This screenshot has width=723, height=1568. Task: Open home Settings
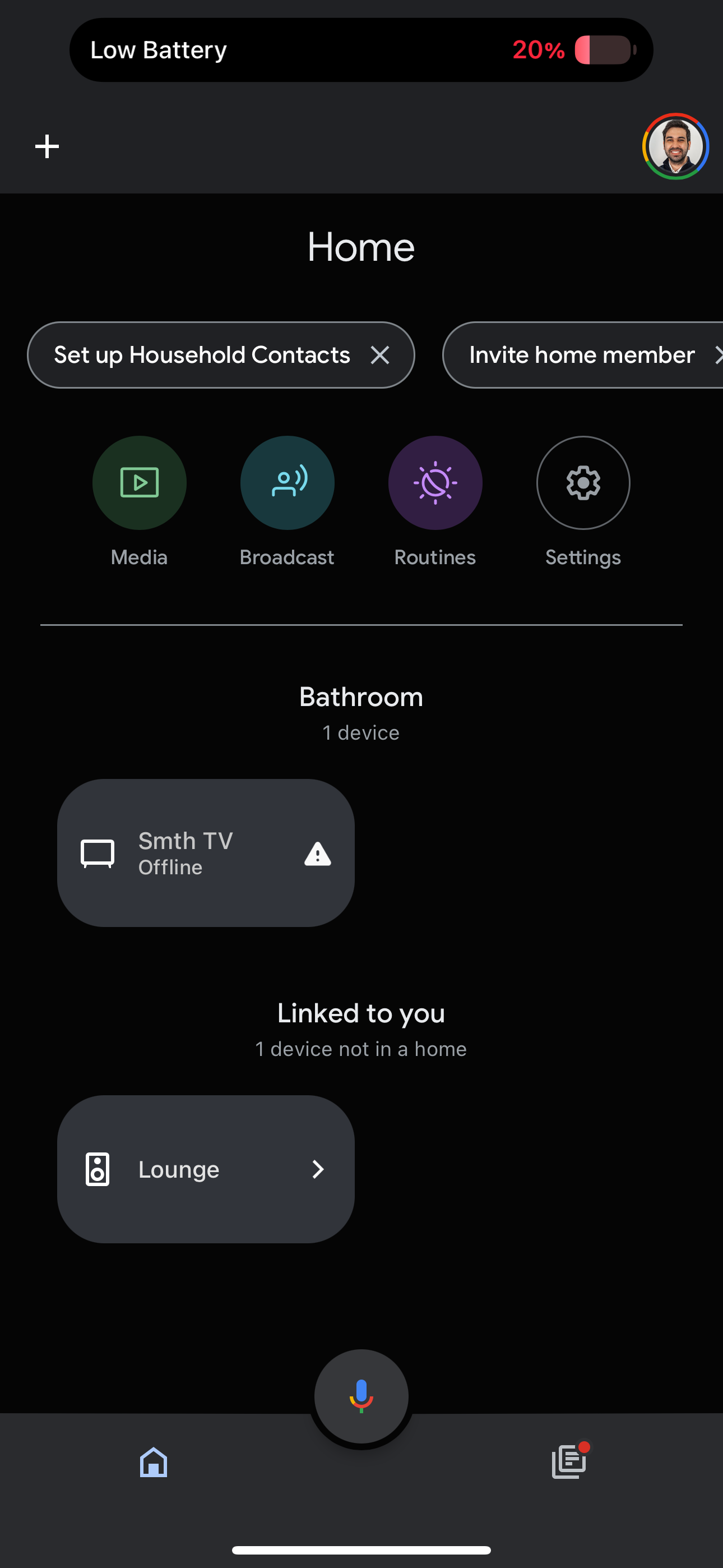[x=583, y=482]
